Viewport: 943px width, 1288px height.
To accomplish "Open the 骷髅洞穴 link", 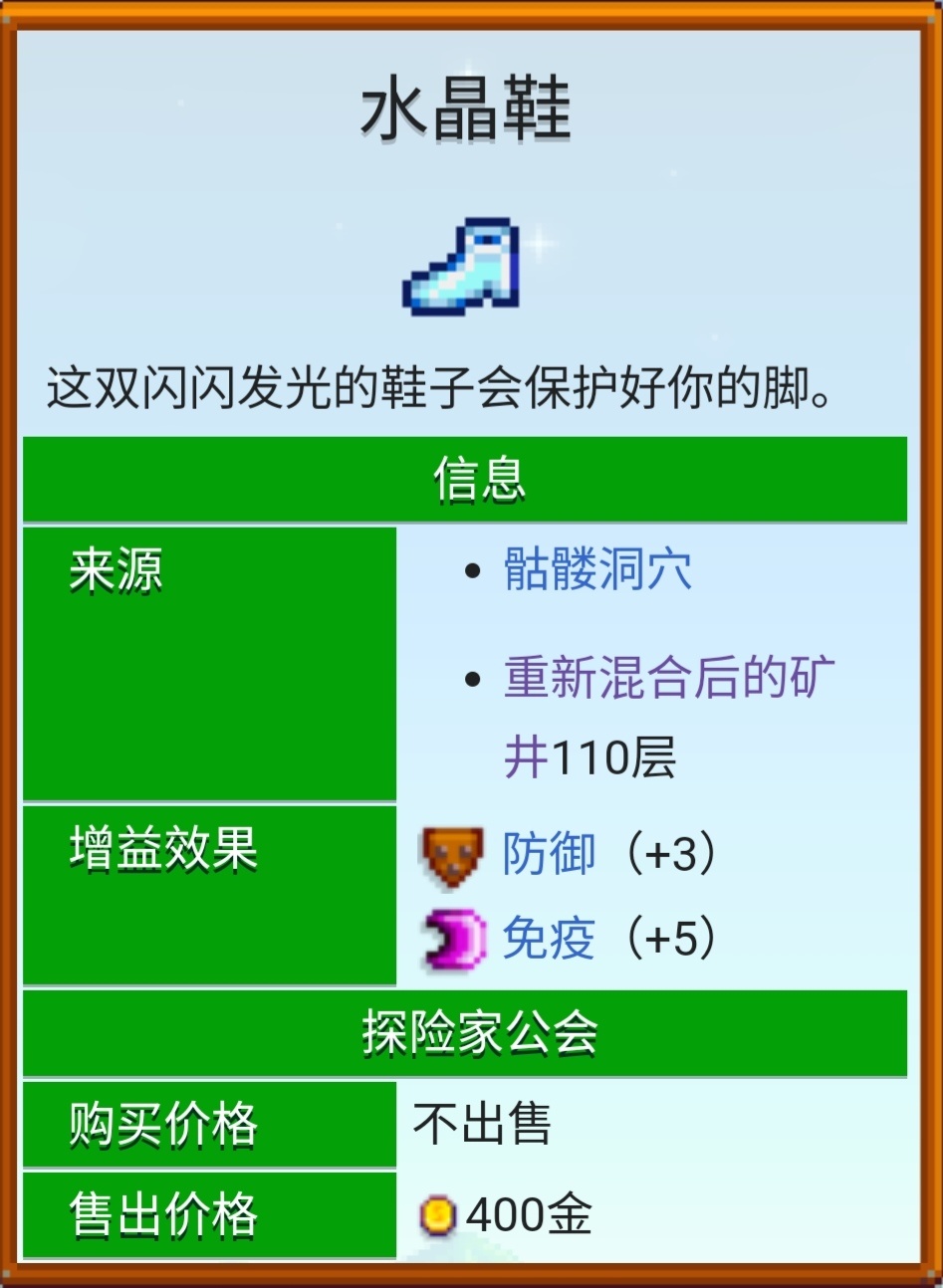I will (596, 570).
